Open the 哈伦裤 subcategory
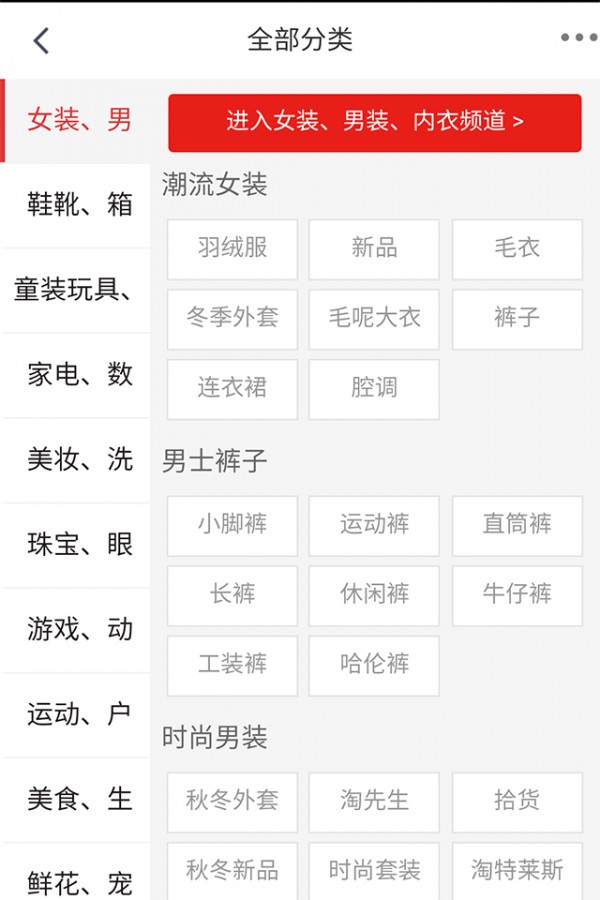This screenshot has height=900, width=600. point(374,665)
